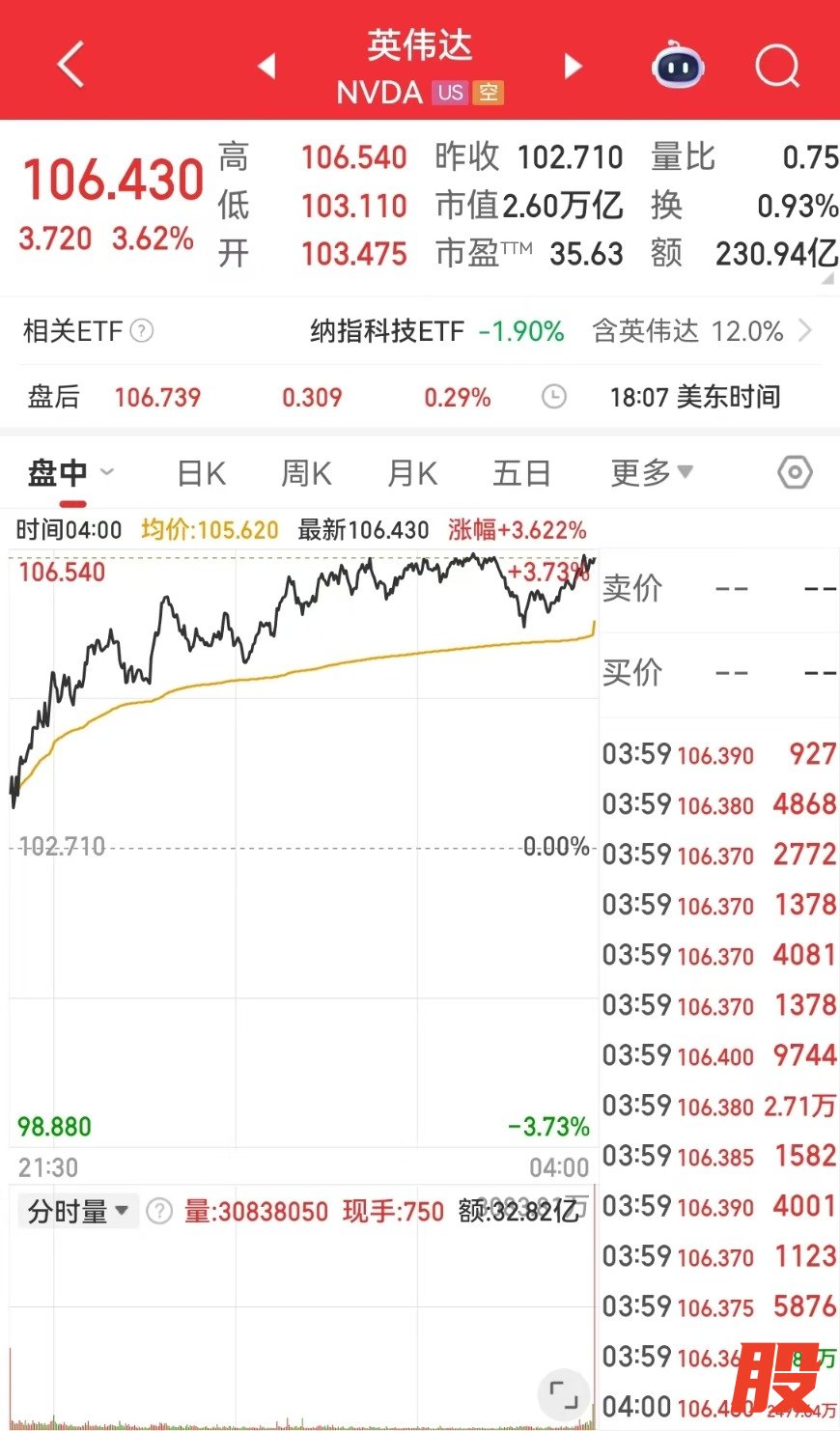
Task: Open the chart settings hexagon icon
Action: pyautogui.click(x=795, y=473)
